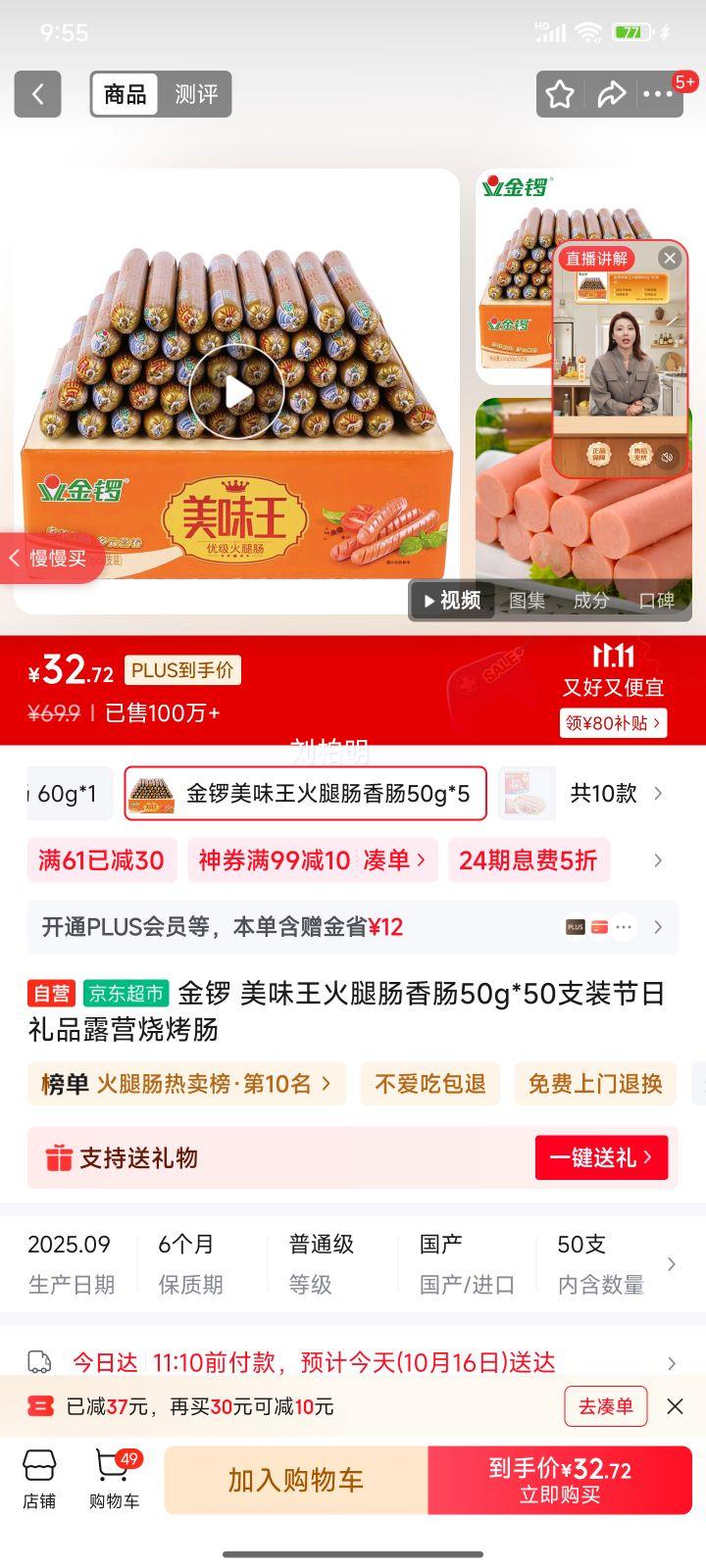Visit the 店铺 store page
The height and width of the screenshot is (1568, 706).
pyautogui.click(x=39, y=1480)
